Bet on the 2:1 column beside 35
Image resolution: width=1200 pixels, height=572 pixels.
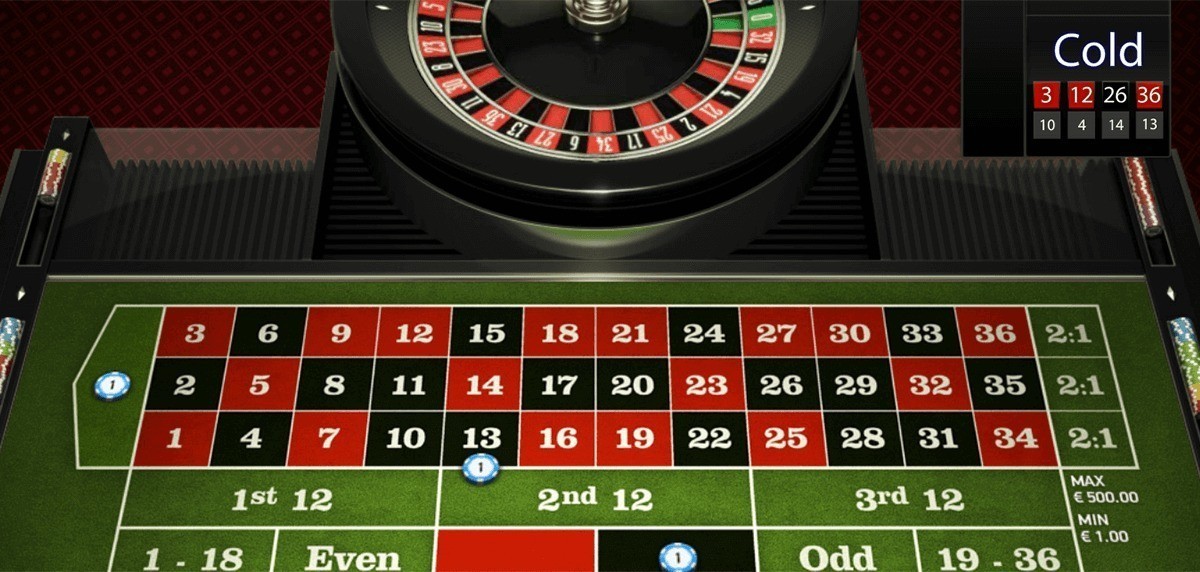click(x=1076, y=385)
